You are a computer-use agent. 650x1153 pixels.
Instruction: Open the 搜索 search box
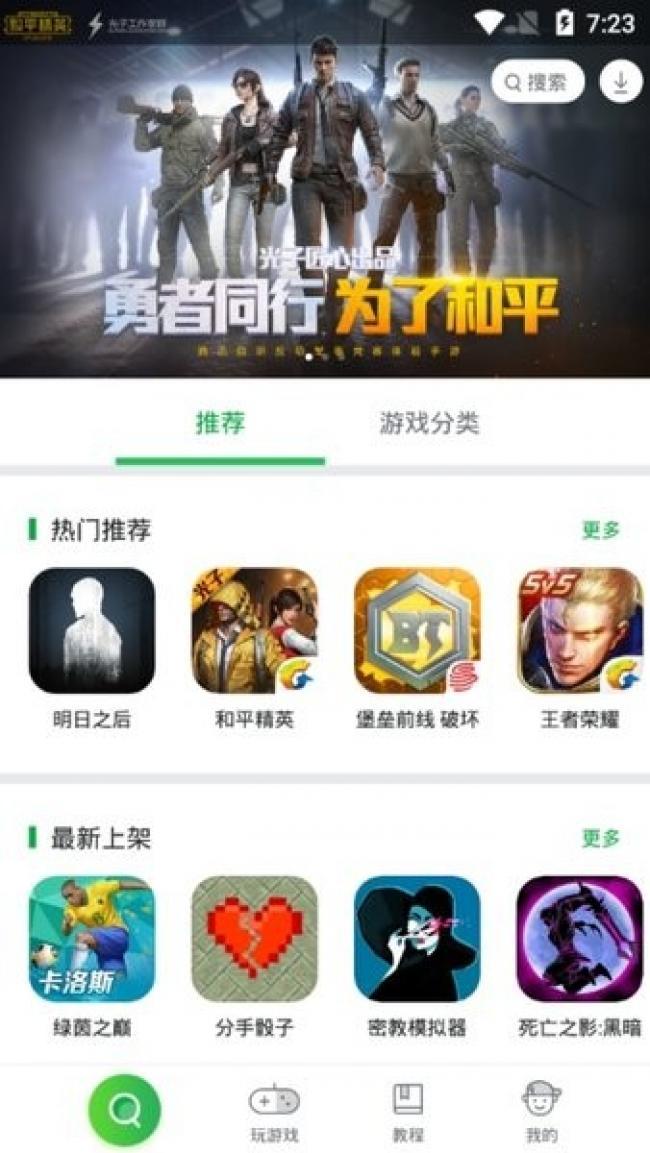pos(537,82)
